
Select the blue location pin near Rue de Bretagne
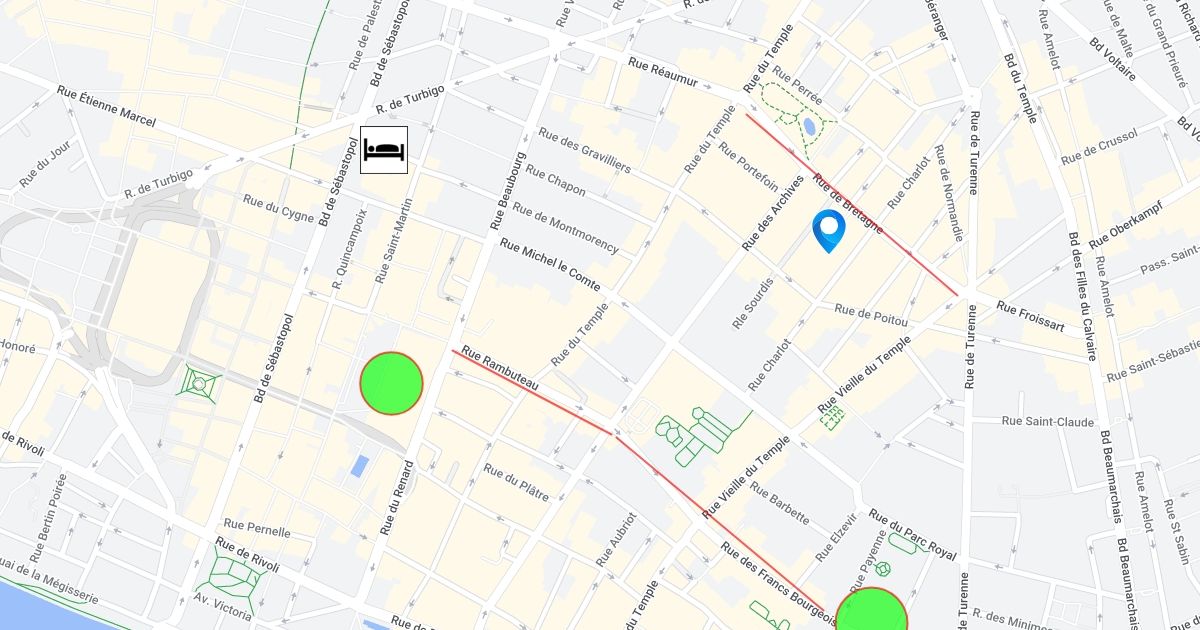tap(829, 230)
